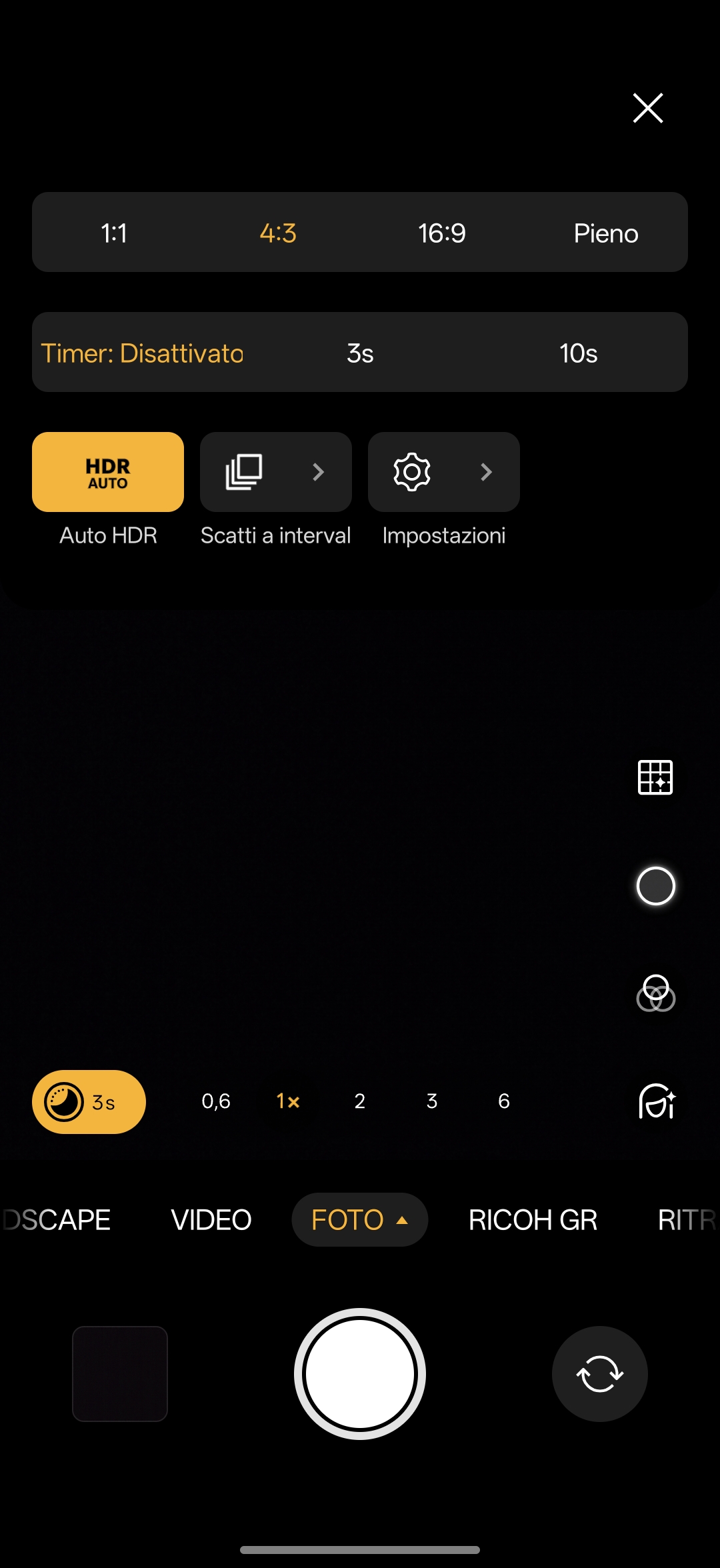Select the 16:9 aspect ratio

[x=441, y=233]
